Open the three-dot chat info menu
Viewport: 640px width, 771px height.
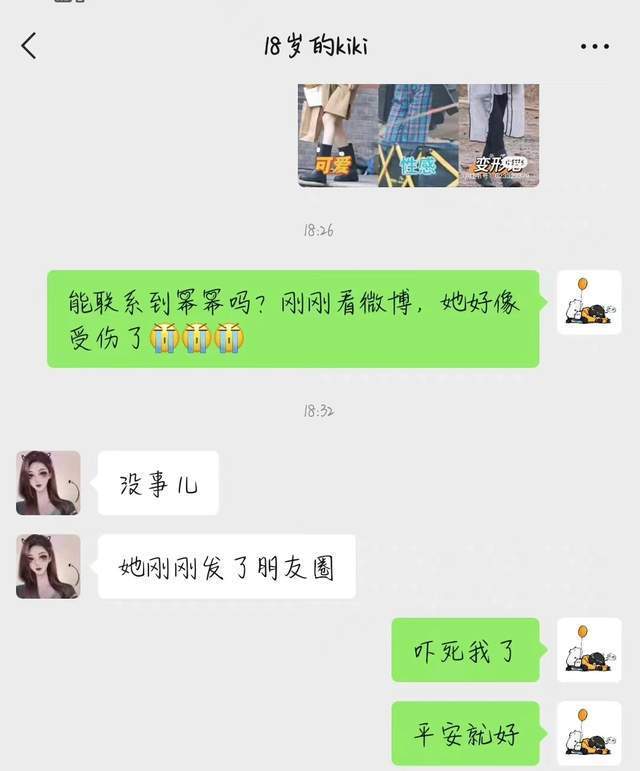594,46
